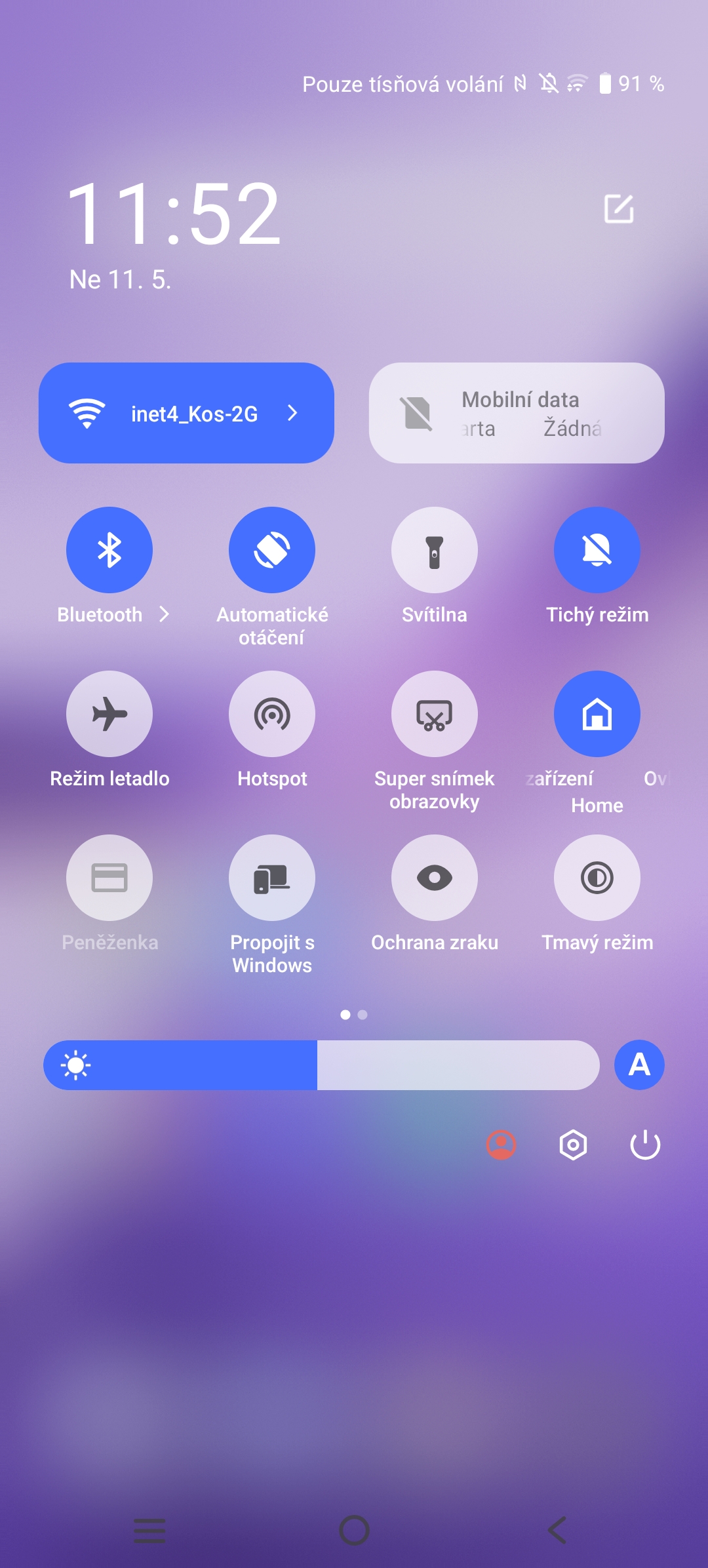Enable Propojit s Windows
This screenshot has height=1568, width=708.
coord(272,878)
